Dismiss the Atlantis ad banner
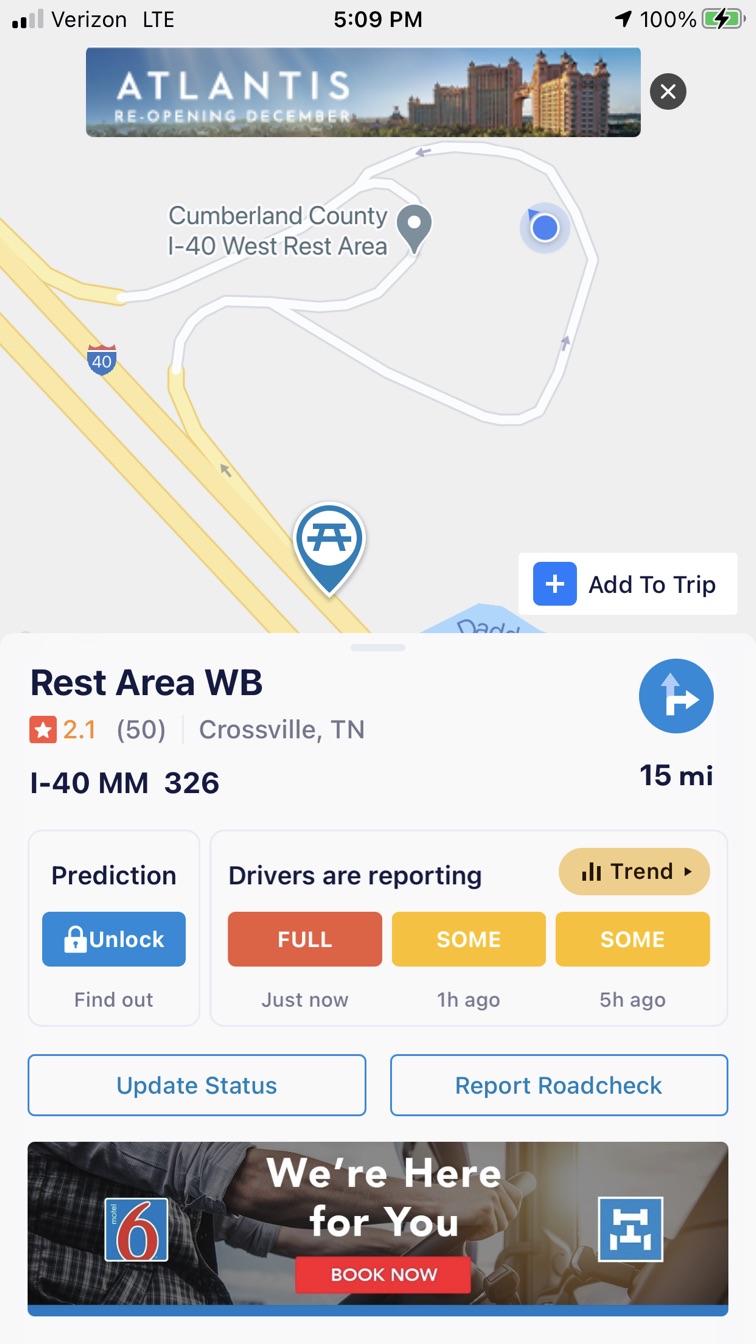The height and width of the screenshot is (1344, 756). (x=668, y=92)
